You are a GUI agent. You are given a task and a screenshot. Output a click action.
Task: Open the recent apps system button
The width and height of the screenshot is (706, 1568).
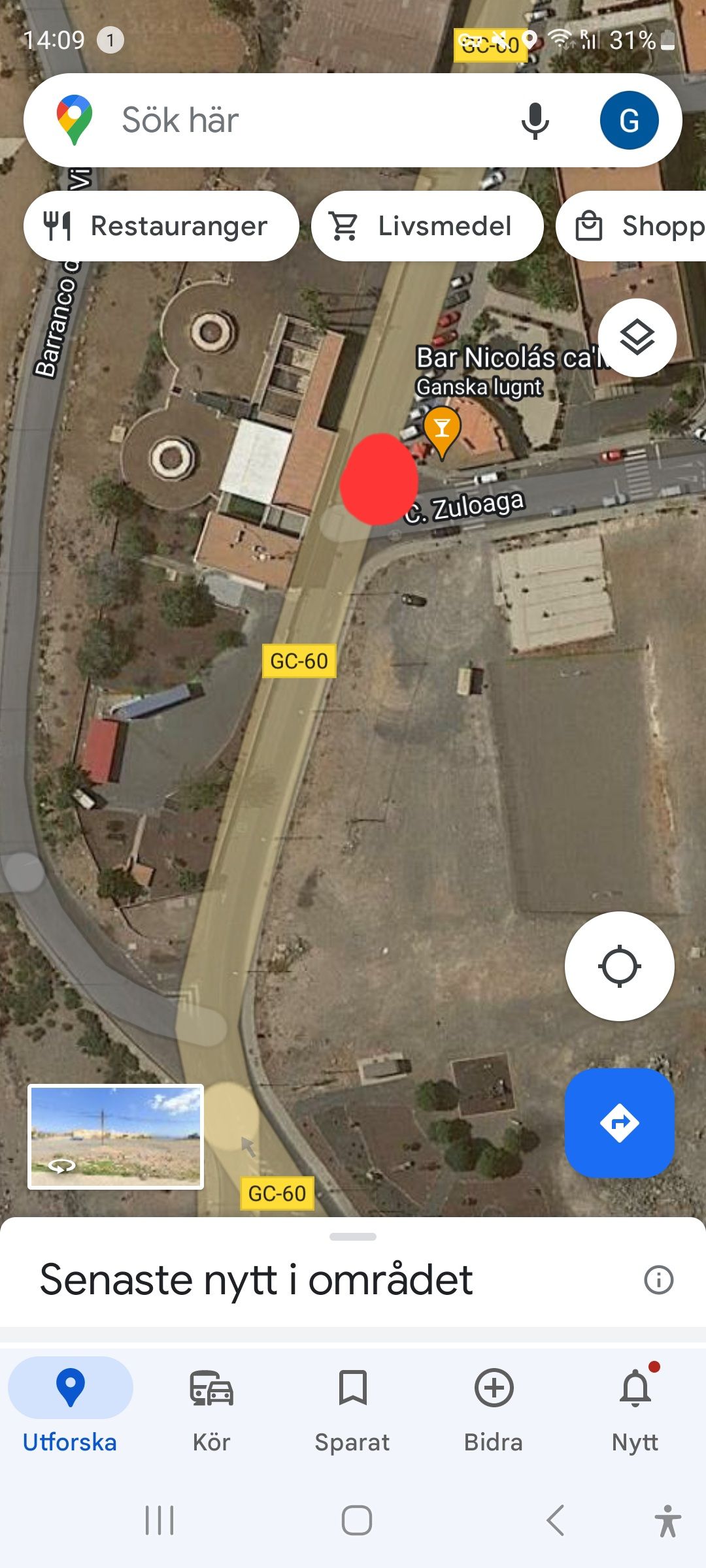(x=160, y=1520)
